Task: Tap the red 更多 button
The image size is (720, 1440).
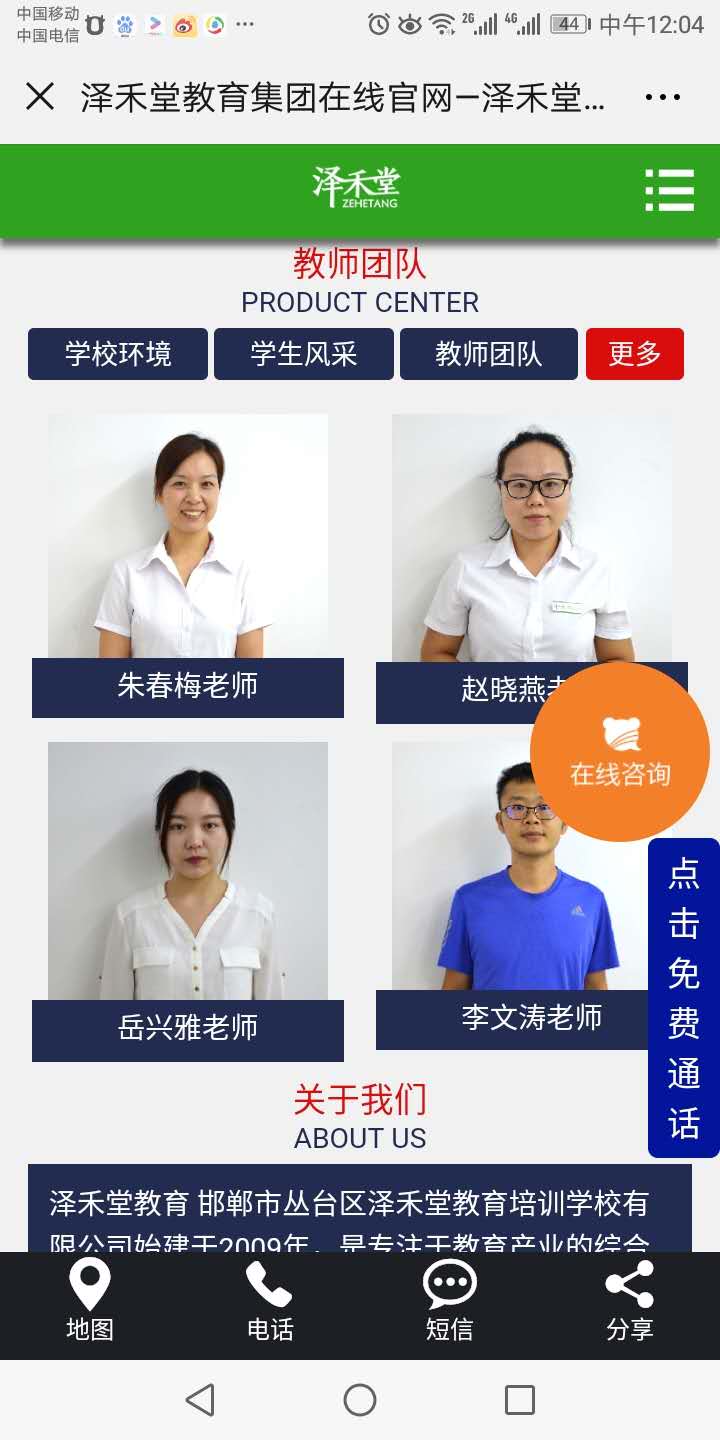Action: point(635,354)
